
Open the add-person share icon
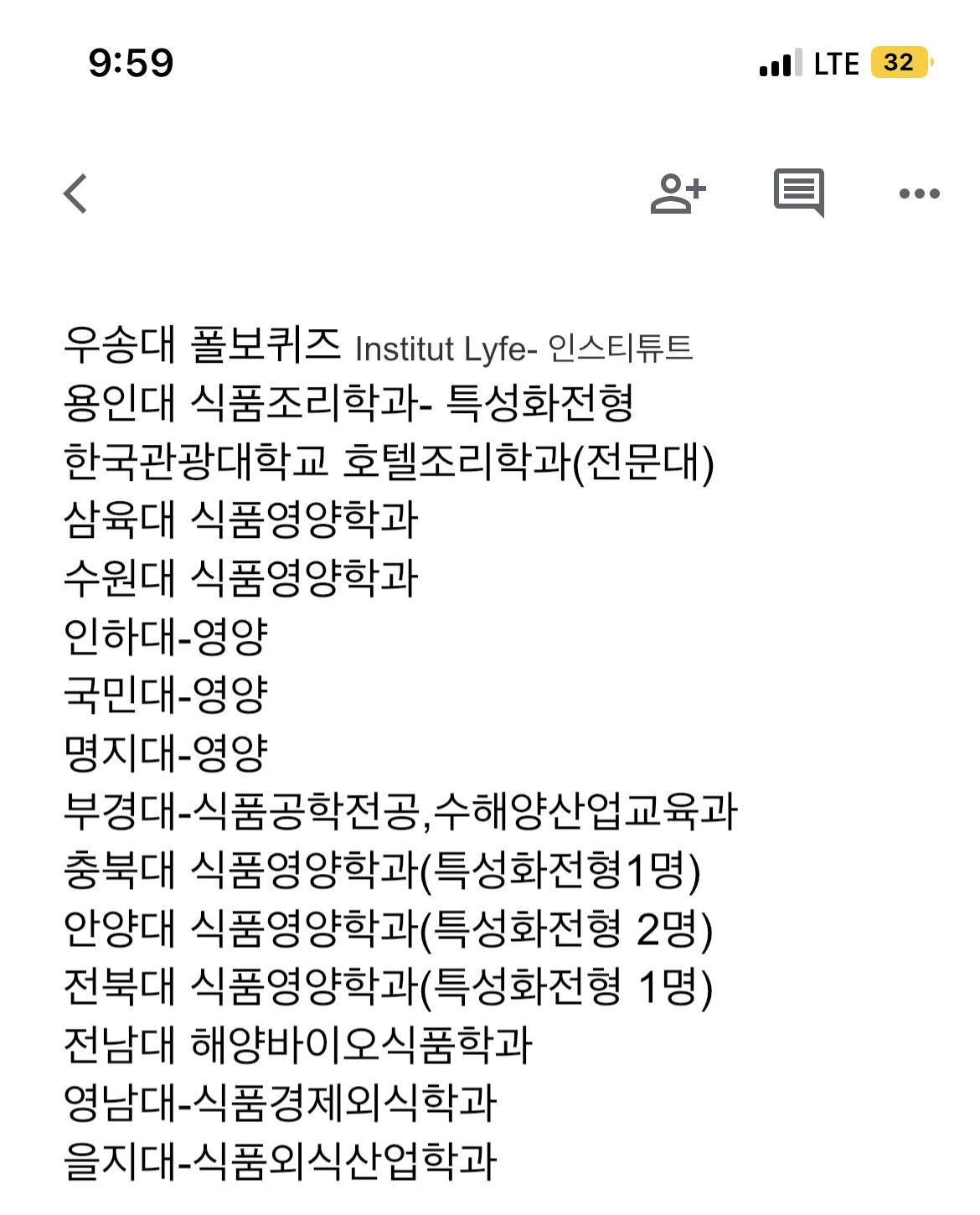click(678, 194)
